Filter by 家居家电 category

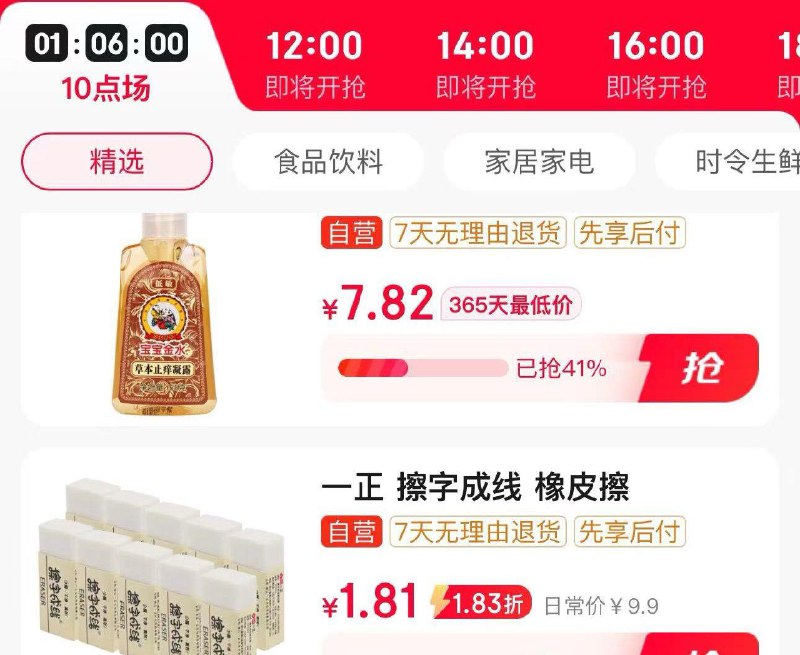(539, 162)
